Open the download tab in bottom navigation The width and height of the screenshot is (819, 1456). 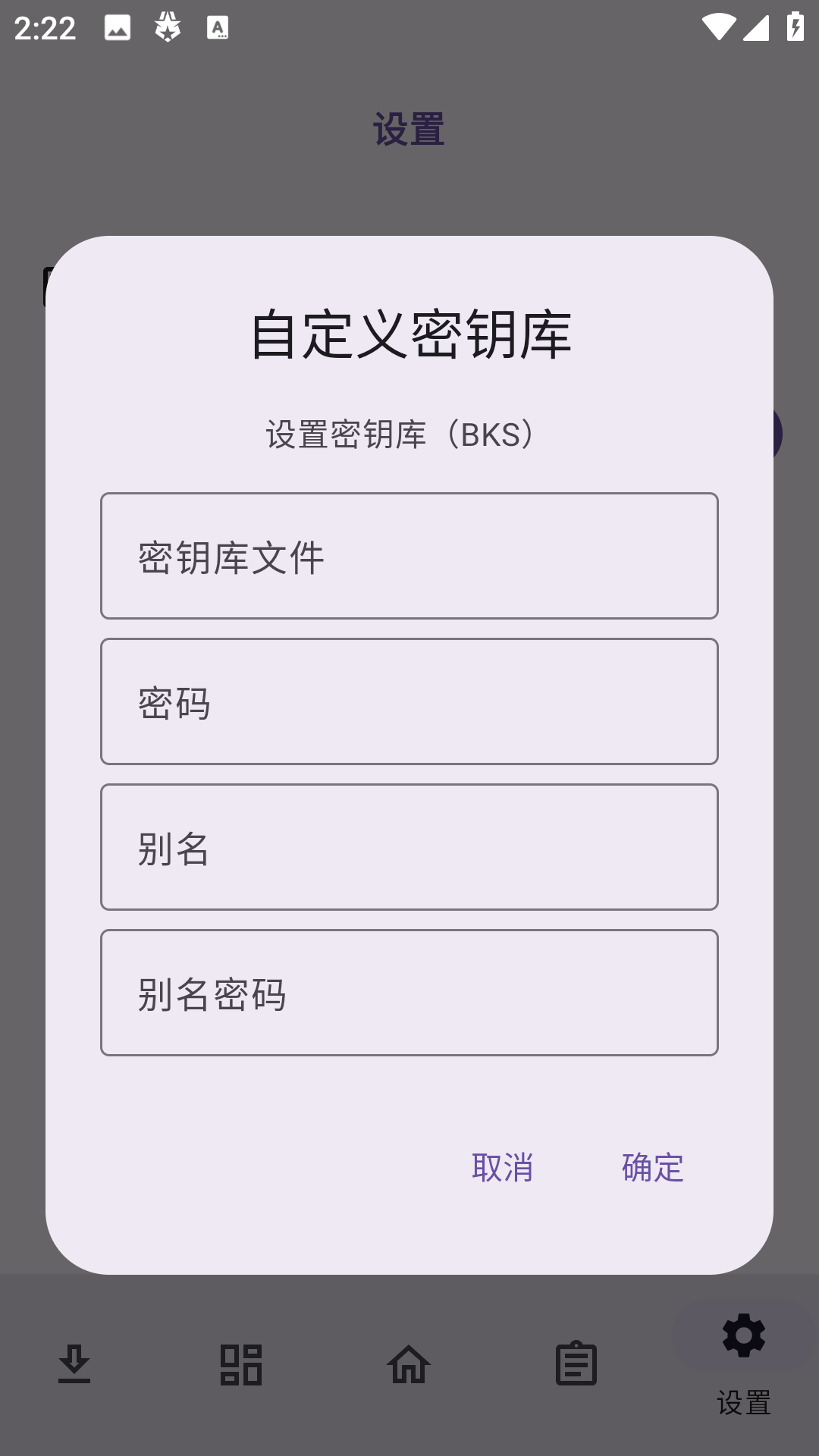(x=74, y=1365)
